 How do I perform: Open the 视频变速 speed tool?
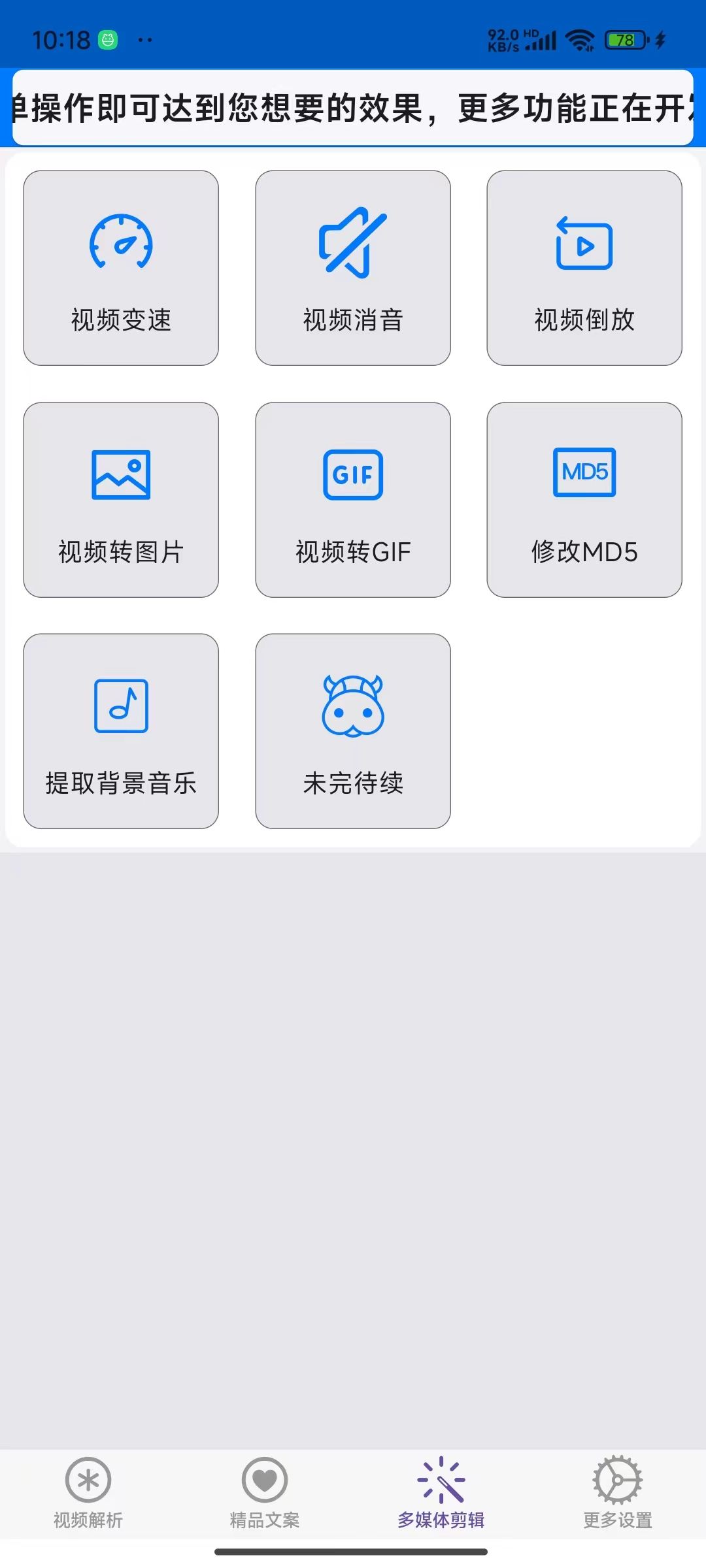click(x=121, y=268)
